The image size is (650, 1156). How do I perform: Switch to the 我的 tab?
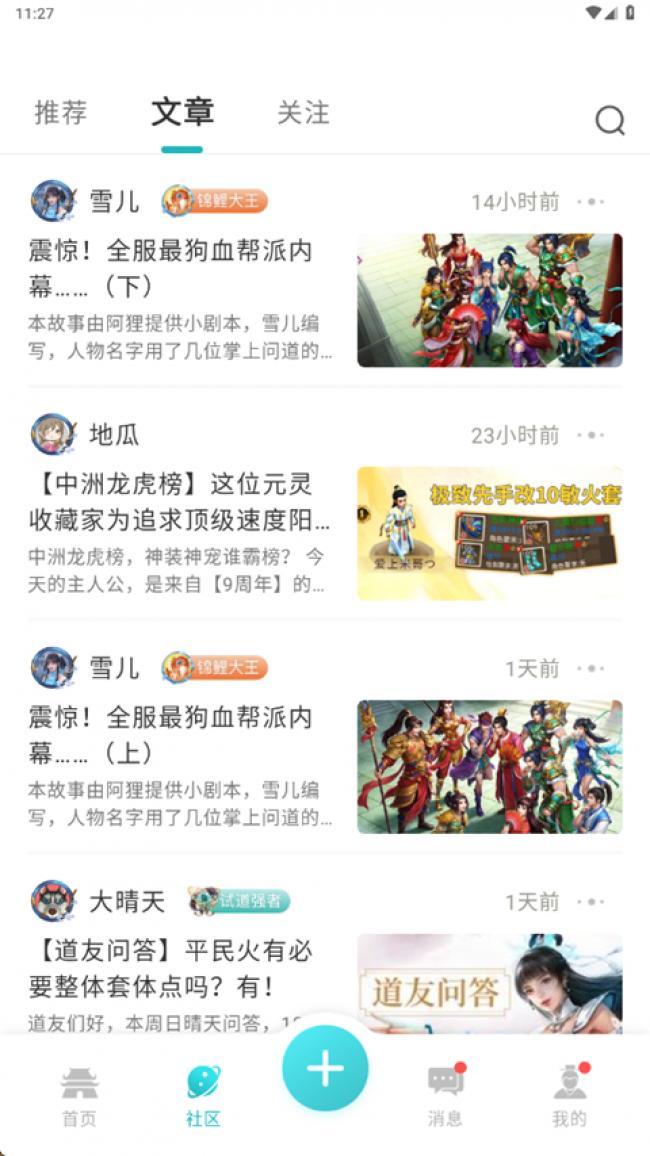569,1095
